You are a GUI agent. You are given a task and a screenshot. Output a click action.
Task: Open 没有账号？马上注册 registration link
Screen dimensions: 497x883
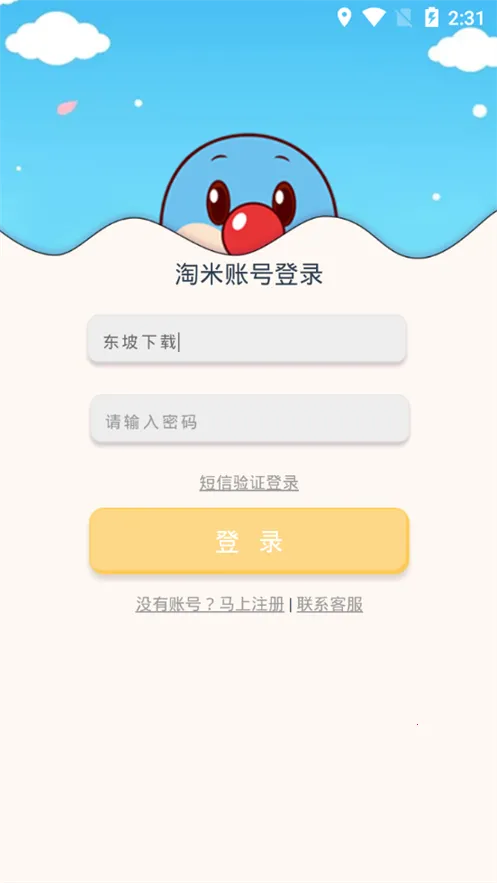pos(210,604)
